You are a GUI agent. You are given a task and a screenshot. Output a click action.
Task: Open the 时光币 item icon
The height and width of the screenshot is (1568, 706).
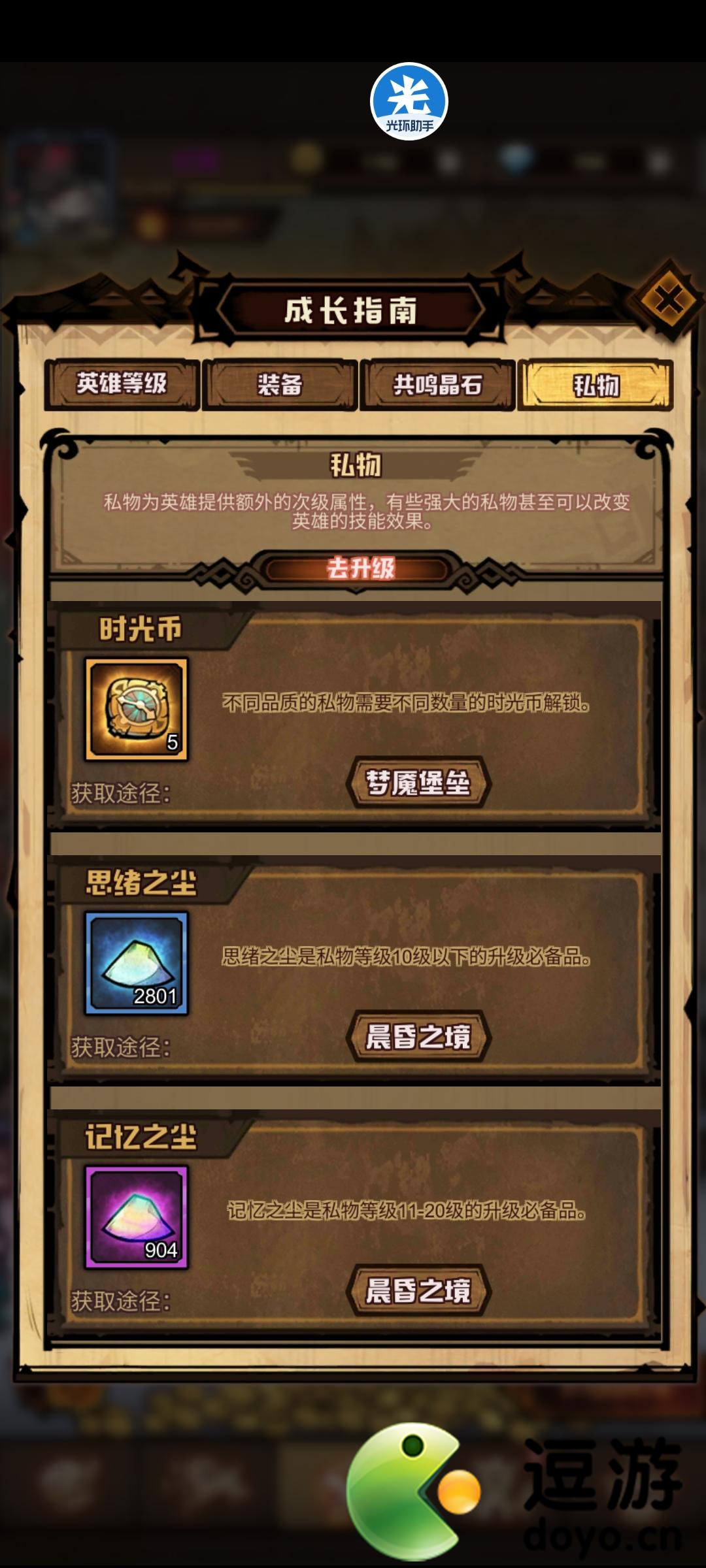click(137, 710)
